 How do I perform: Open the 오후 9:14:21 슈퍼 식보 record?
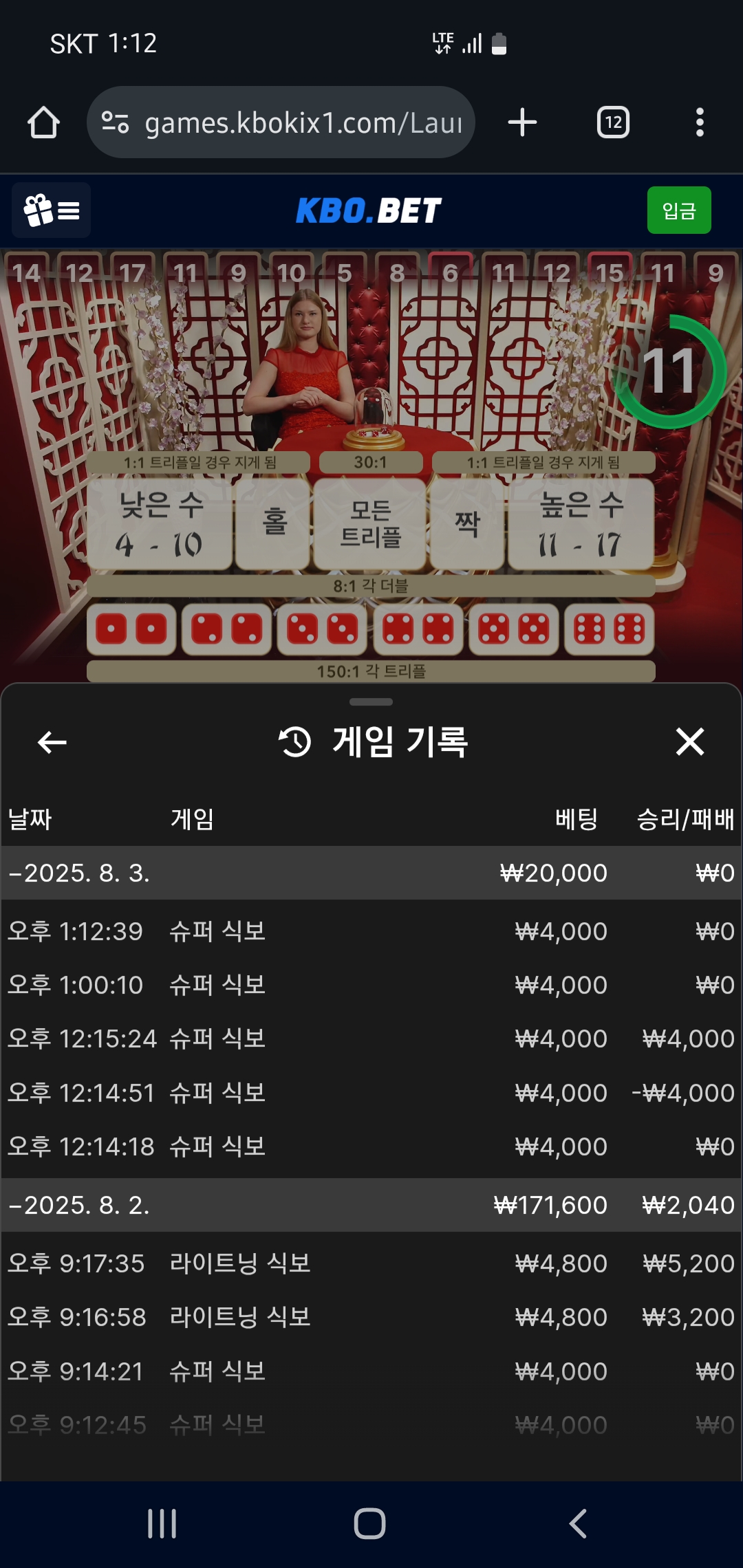pos(371,1371)
